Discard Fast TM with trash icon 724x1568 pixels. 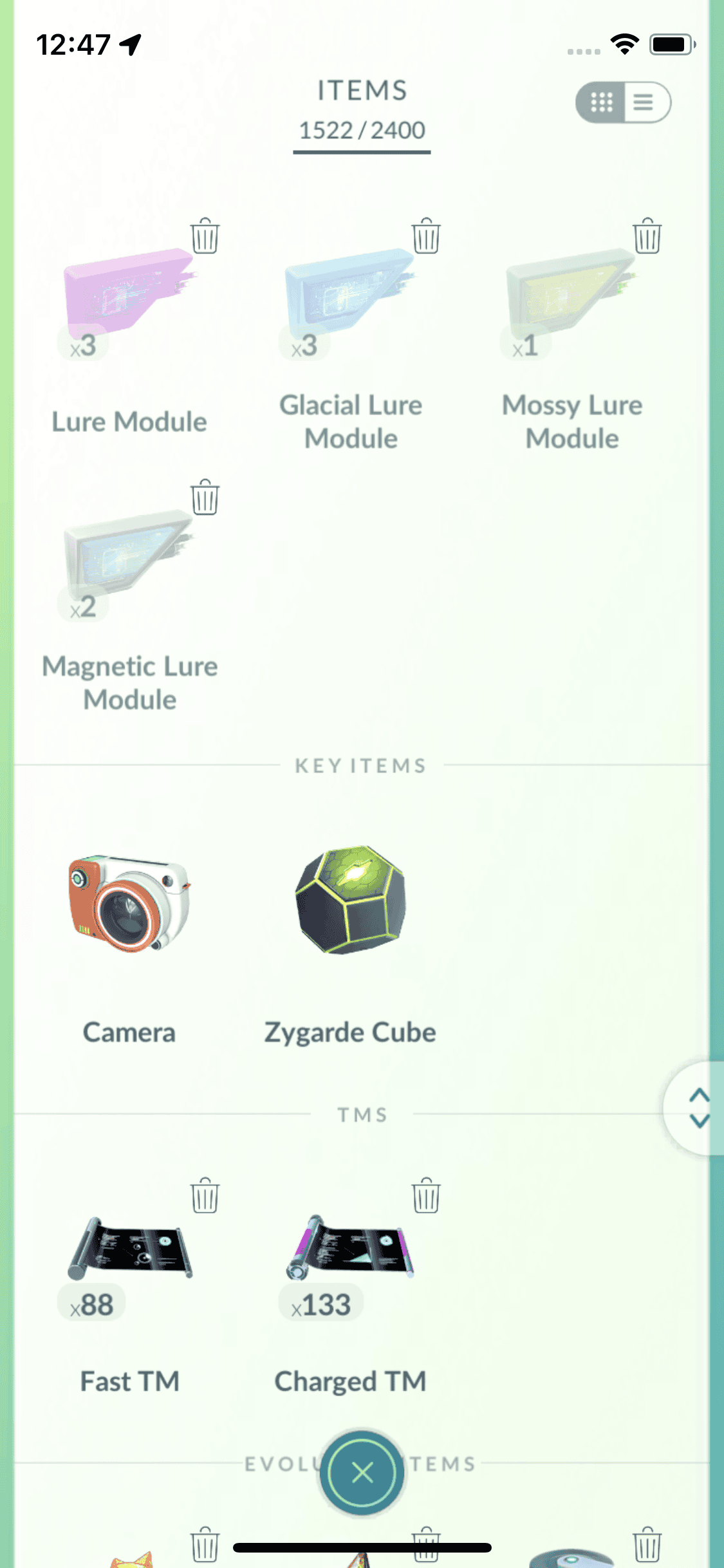[x=205, y=1196]
